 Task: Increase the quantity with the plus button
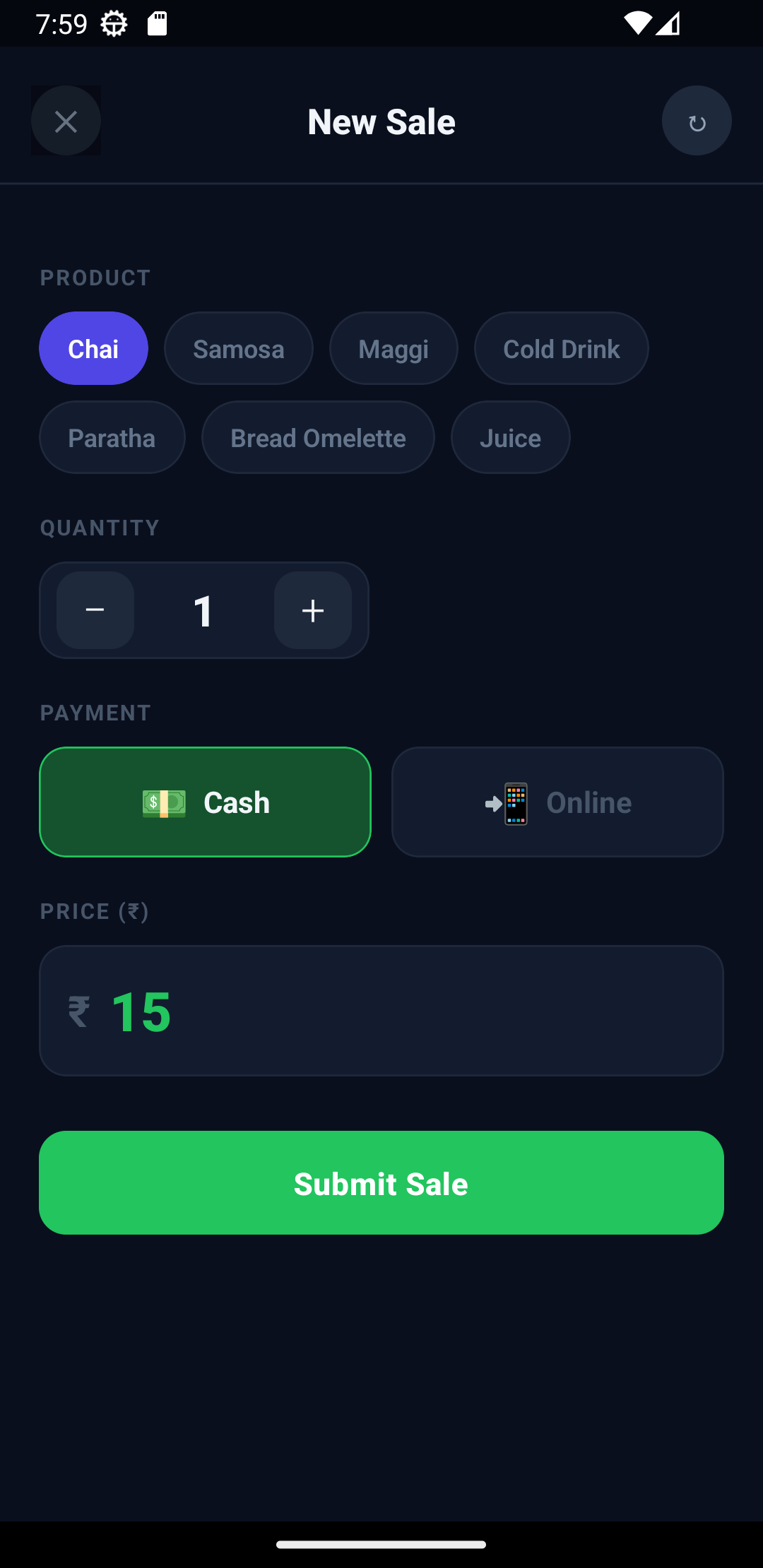point(313,610)
